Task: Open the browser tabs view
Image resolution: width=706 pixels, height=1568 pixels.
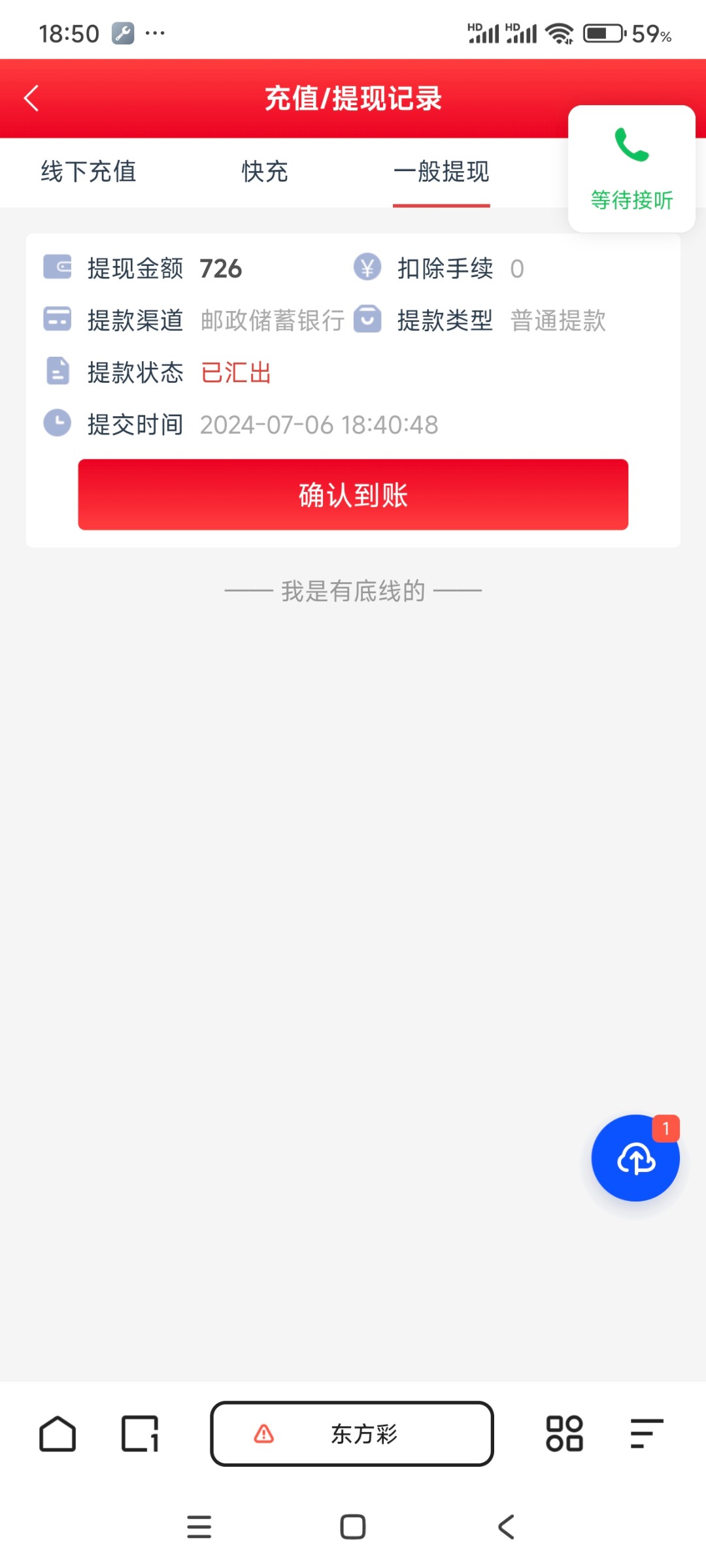Action: (140, 1434)
